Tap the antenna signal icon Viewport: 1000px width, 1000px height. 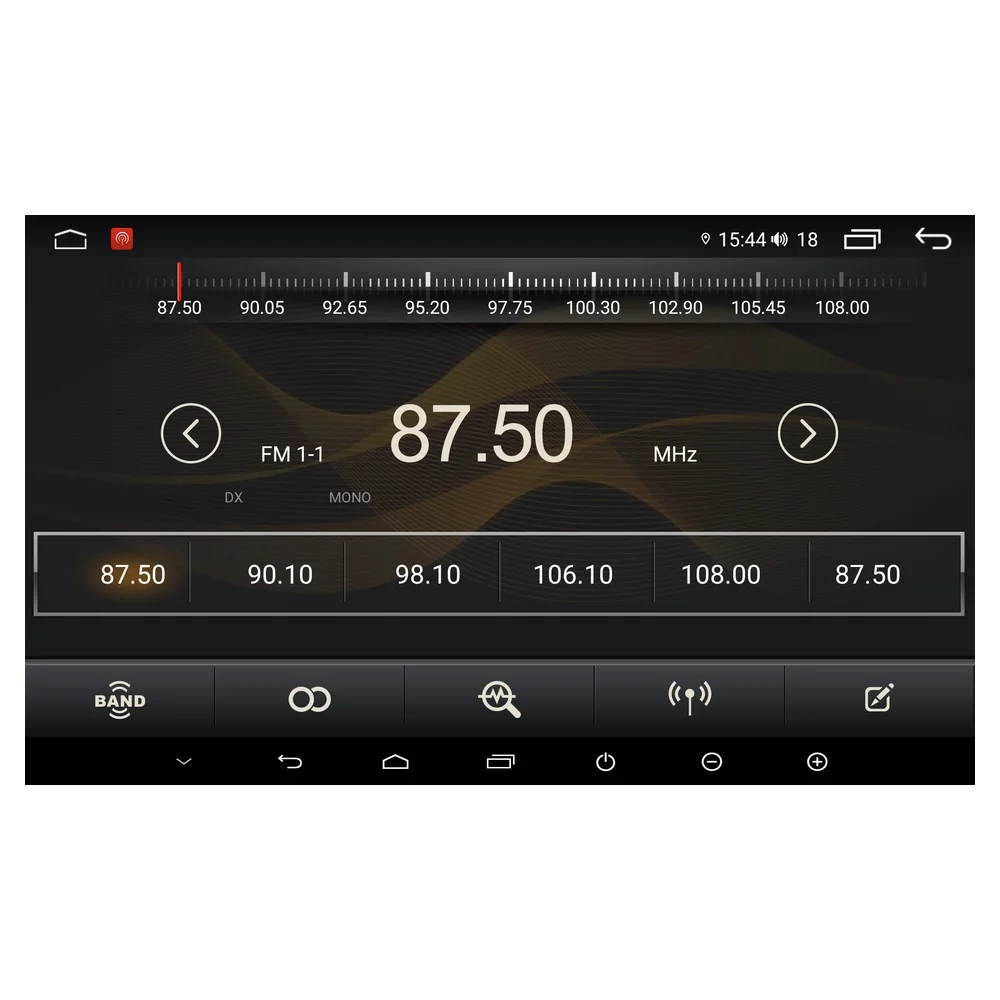[689, 699]
